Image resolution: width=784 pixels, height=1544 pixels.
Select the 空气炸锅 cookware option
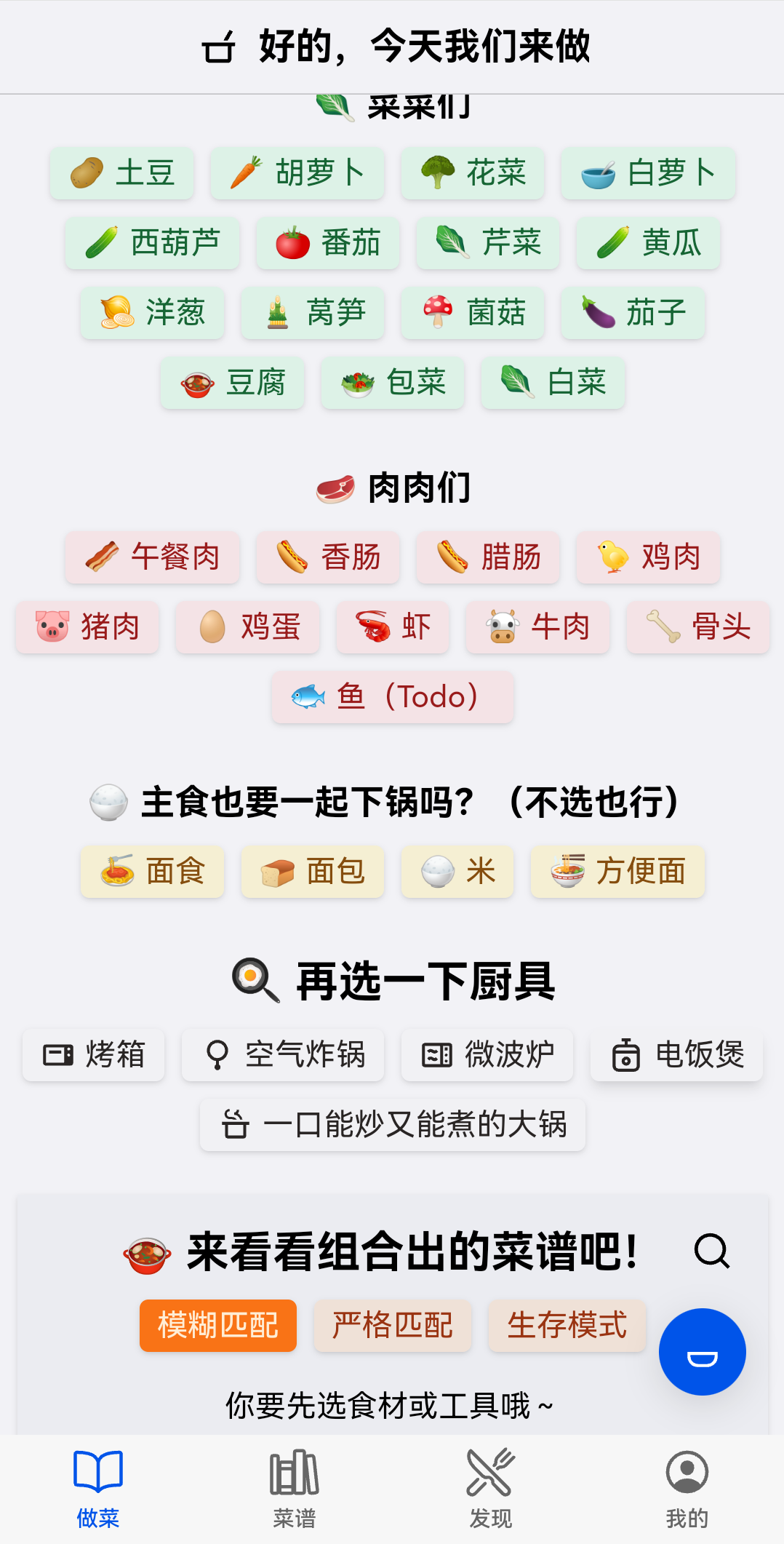283,1055
